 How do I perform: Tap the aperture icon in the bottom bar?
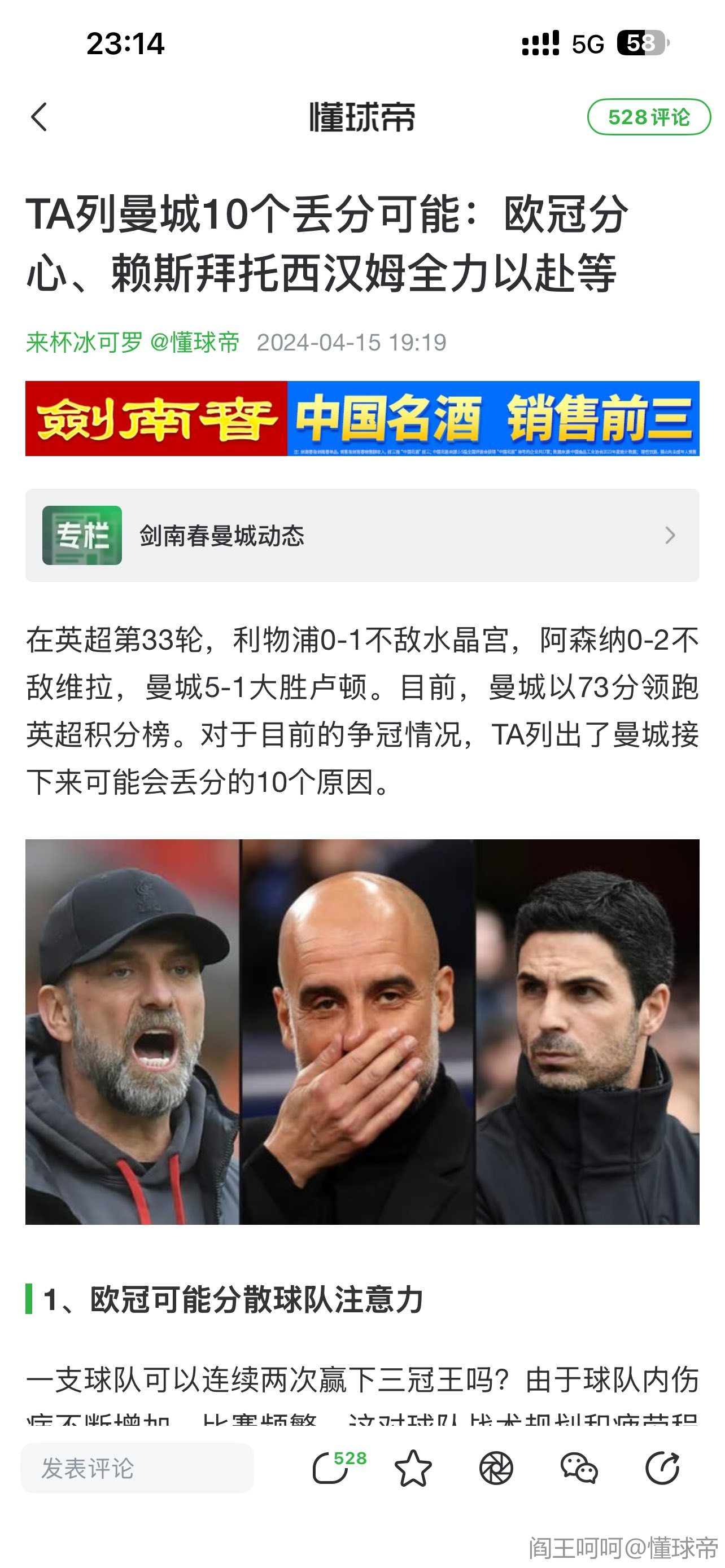(496, 1468)
